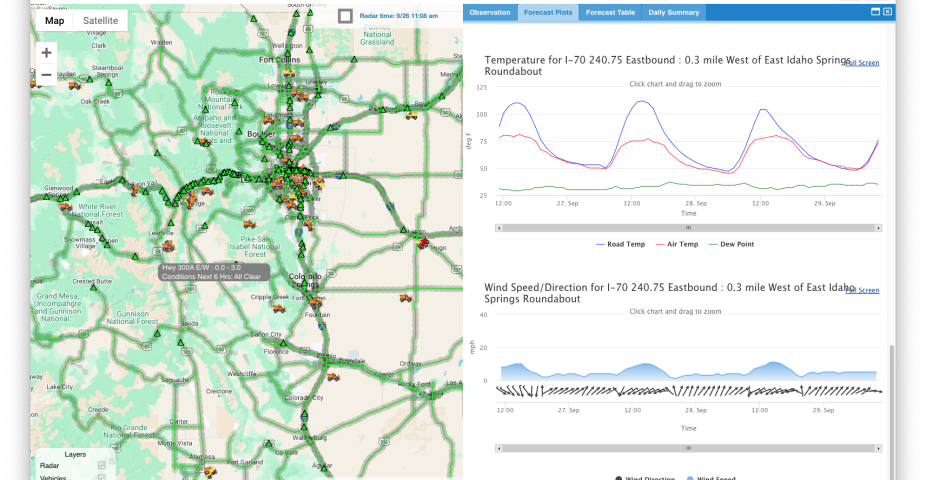Open the Forecast Table tab
Viewport: 926px width, 480px height.
tap(610, 12)
